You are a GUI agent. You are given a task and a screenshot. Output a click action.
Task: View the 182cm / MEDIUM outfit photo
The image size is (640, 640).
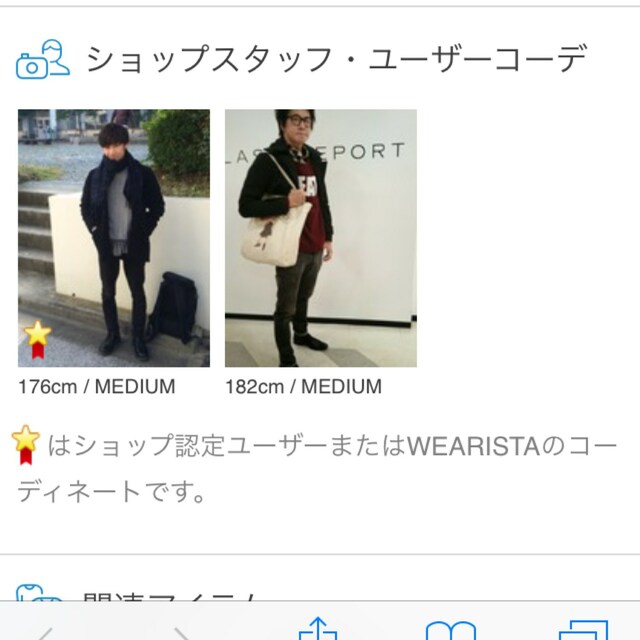tap(320, 238)
